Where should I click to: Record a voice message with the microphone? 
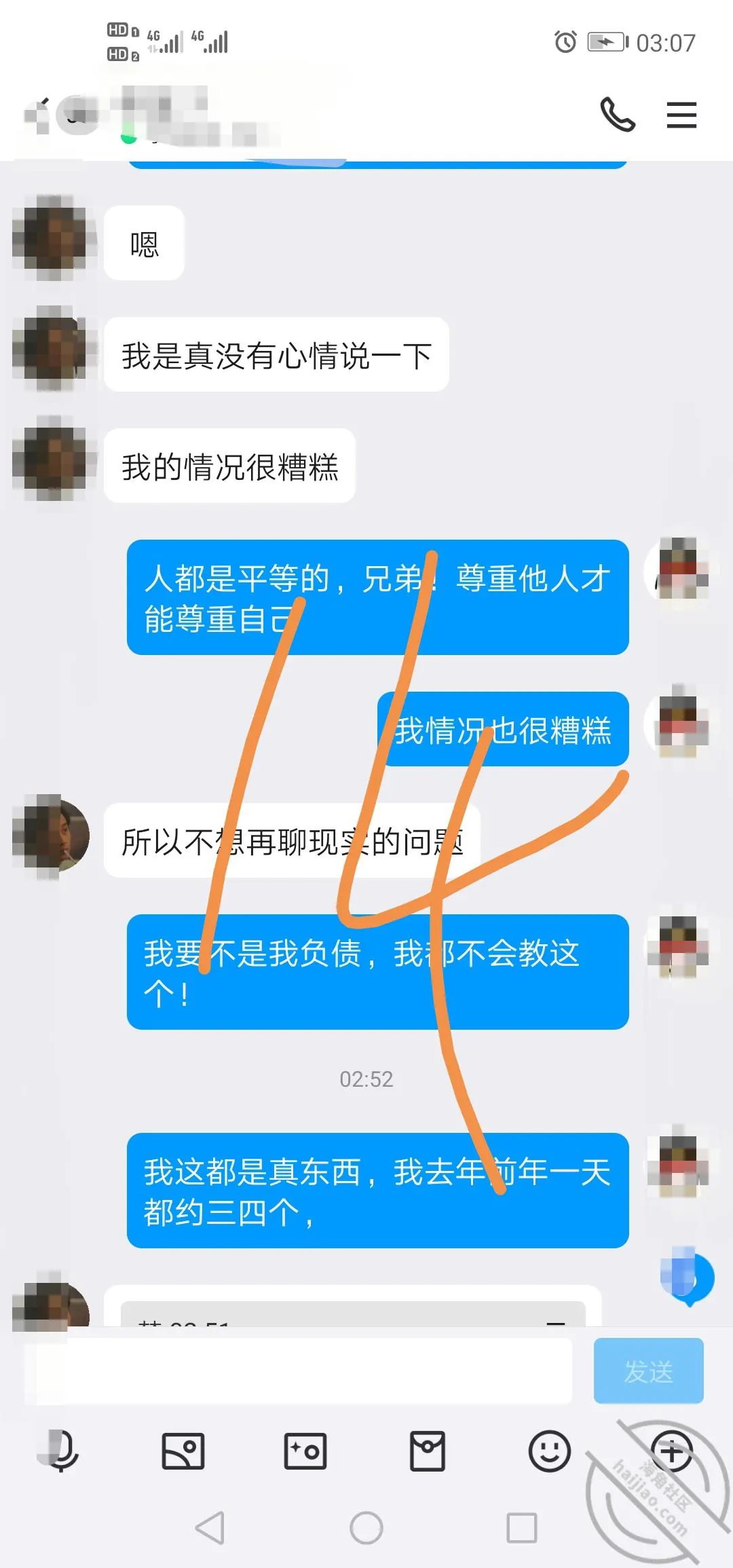[x=61, y=1451]
